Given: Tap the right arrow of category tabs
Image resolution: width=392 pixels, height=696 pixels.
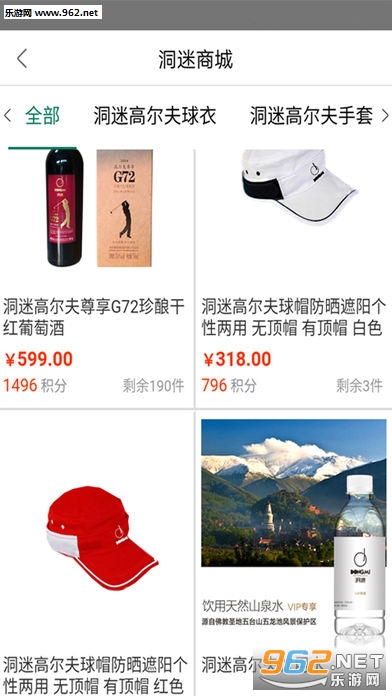Looking at the screenshot, I should 385,116.
